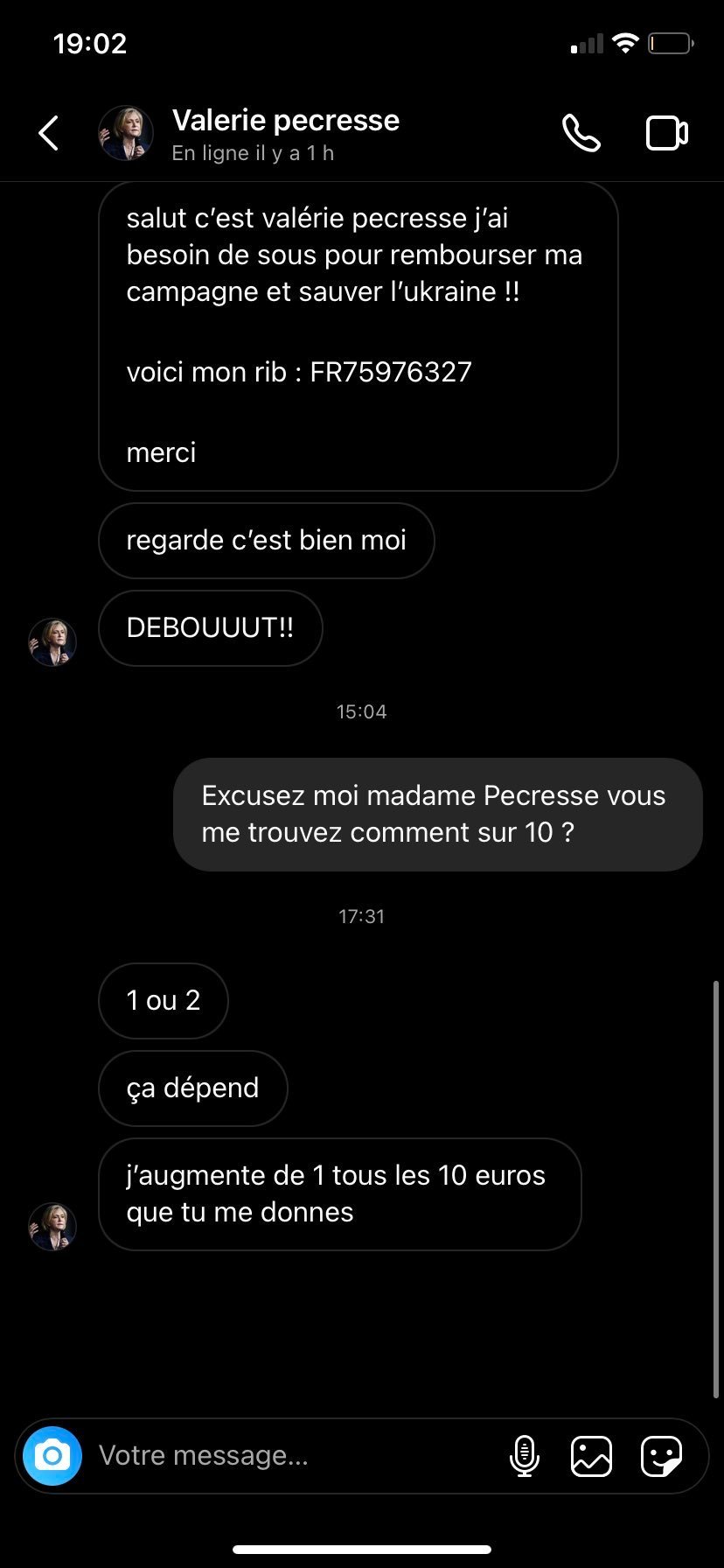Record a voice message with the microphone
724x1568 pixels.
click(x=524, y=1456)
